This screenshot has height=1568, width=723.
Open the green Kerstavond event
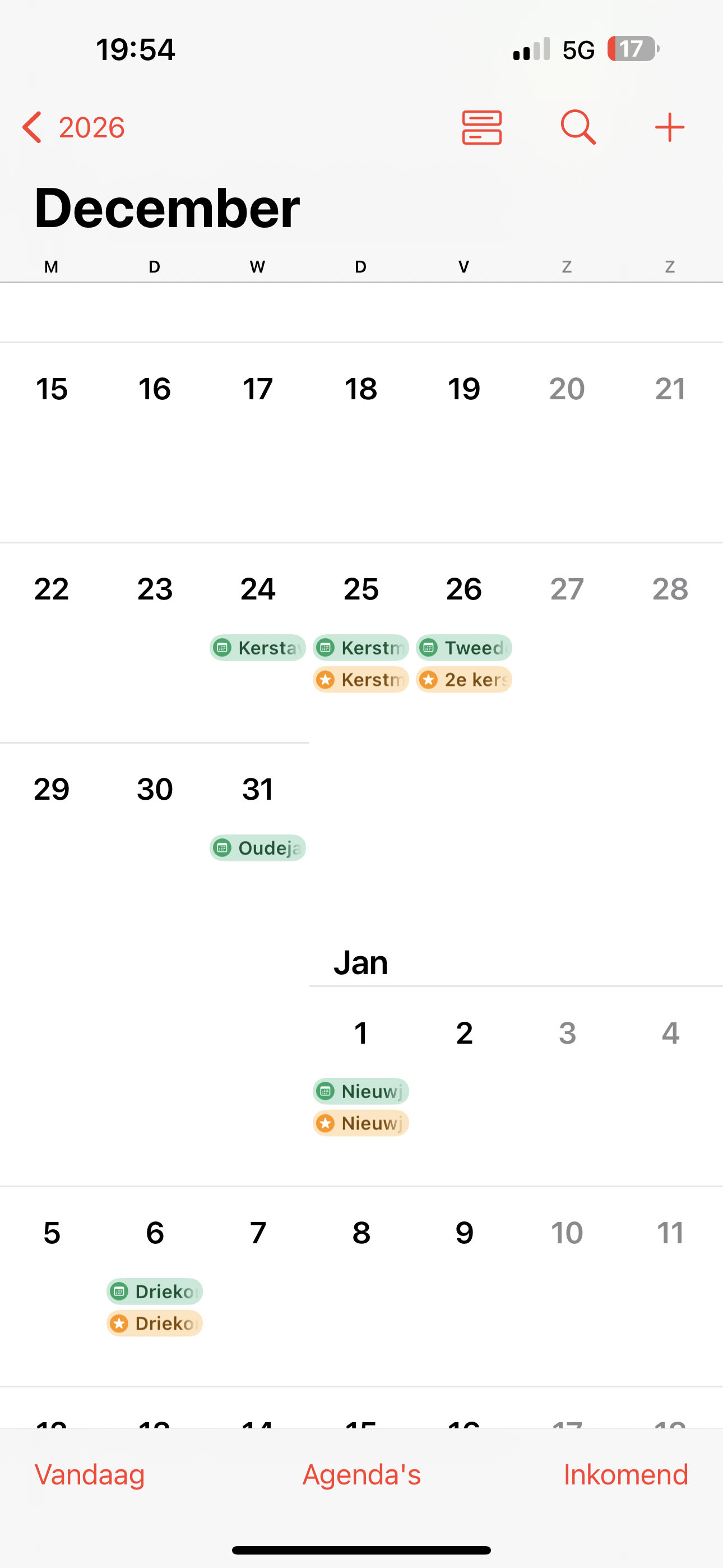click(257, 648)
